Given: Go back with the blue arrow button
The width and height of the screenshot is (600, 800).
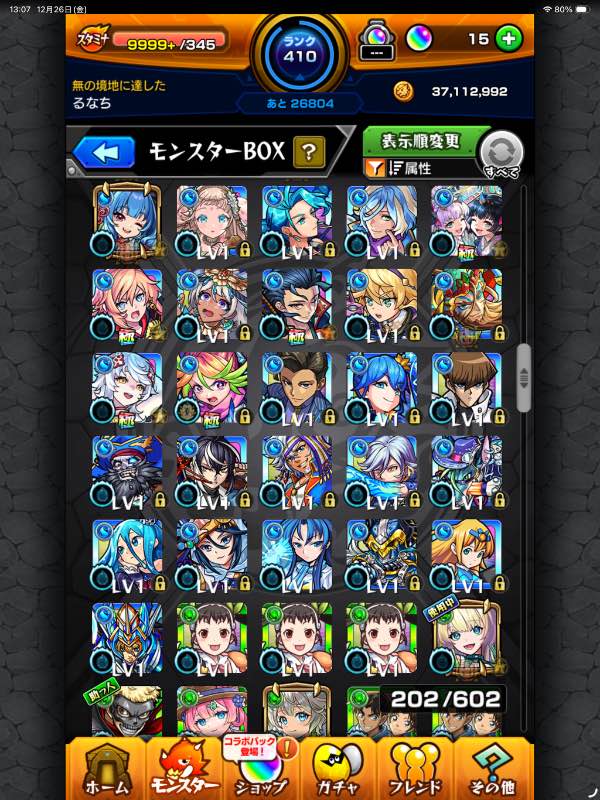Looking at the screenshot, I should point(104,152).
